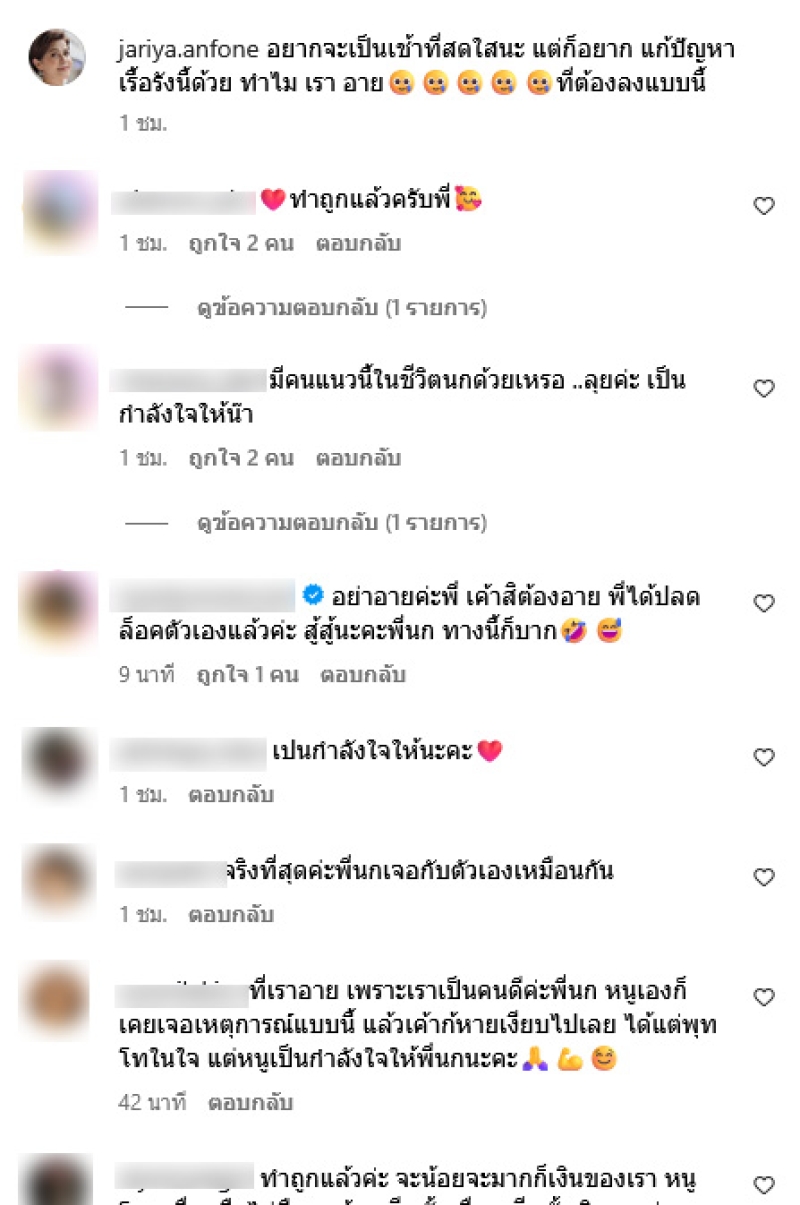Expand replies under 'มีคนแนวนี้ในชีวิตนกด้วยเหรอ' comment
Screen dimensions: 800x1205
click(x=341, y=522)
